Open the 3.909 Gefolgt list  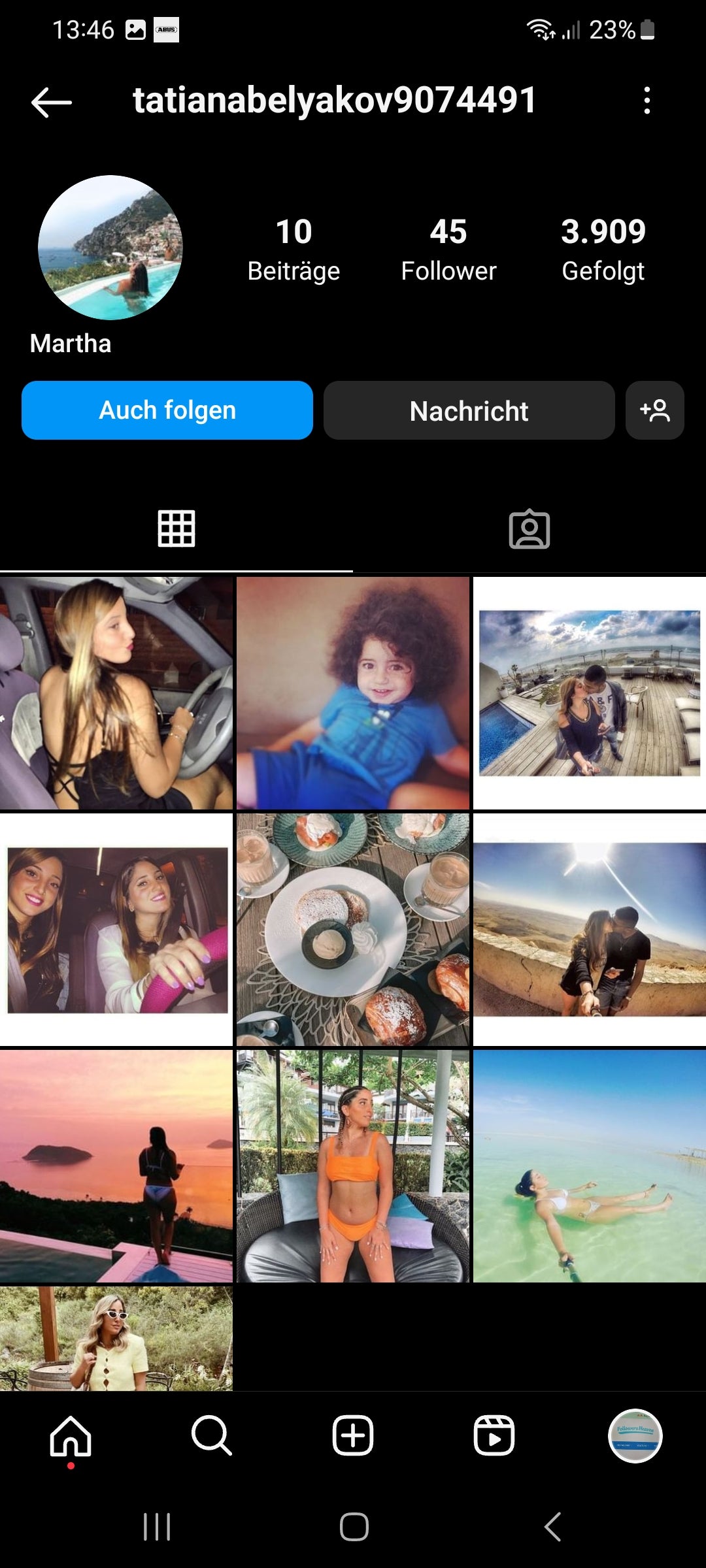pyautogui.click(x=603, y=250)
